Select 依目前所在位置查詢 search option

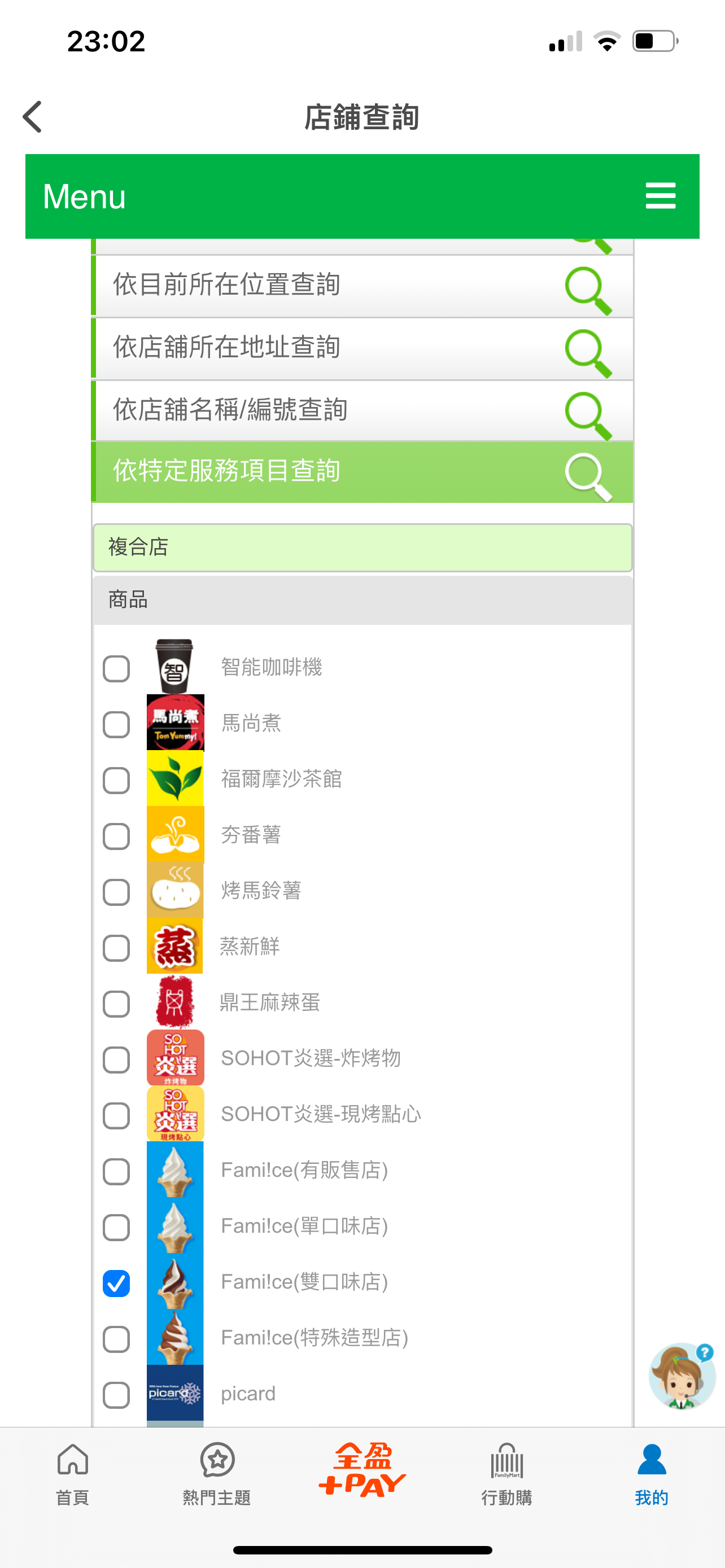(361, 286)
